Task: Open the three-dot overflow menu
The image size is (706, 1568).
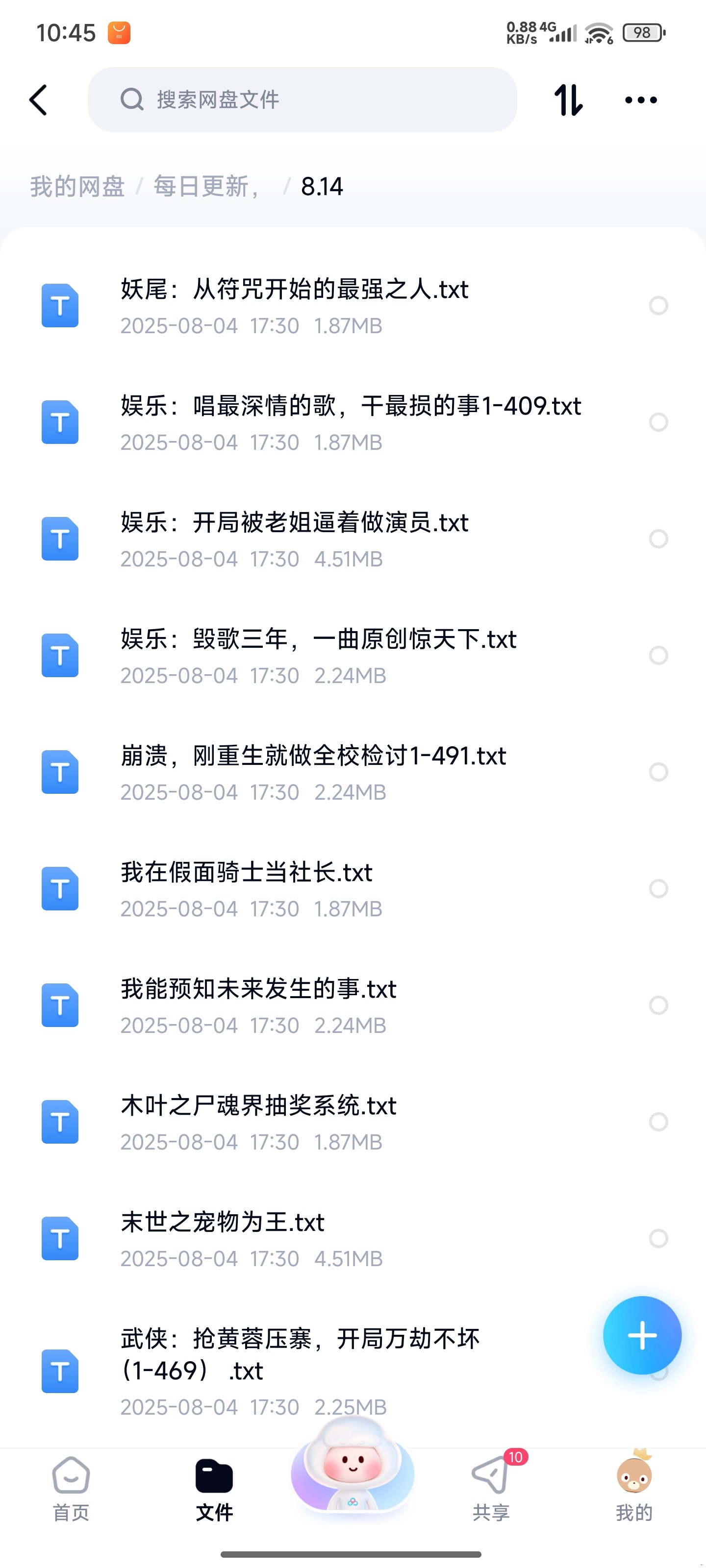Action: click(641, 100)
